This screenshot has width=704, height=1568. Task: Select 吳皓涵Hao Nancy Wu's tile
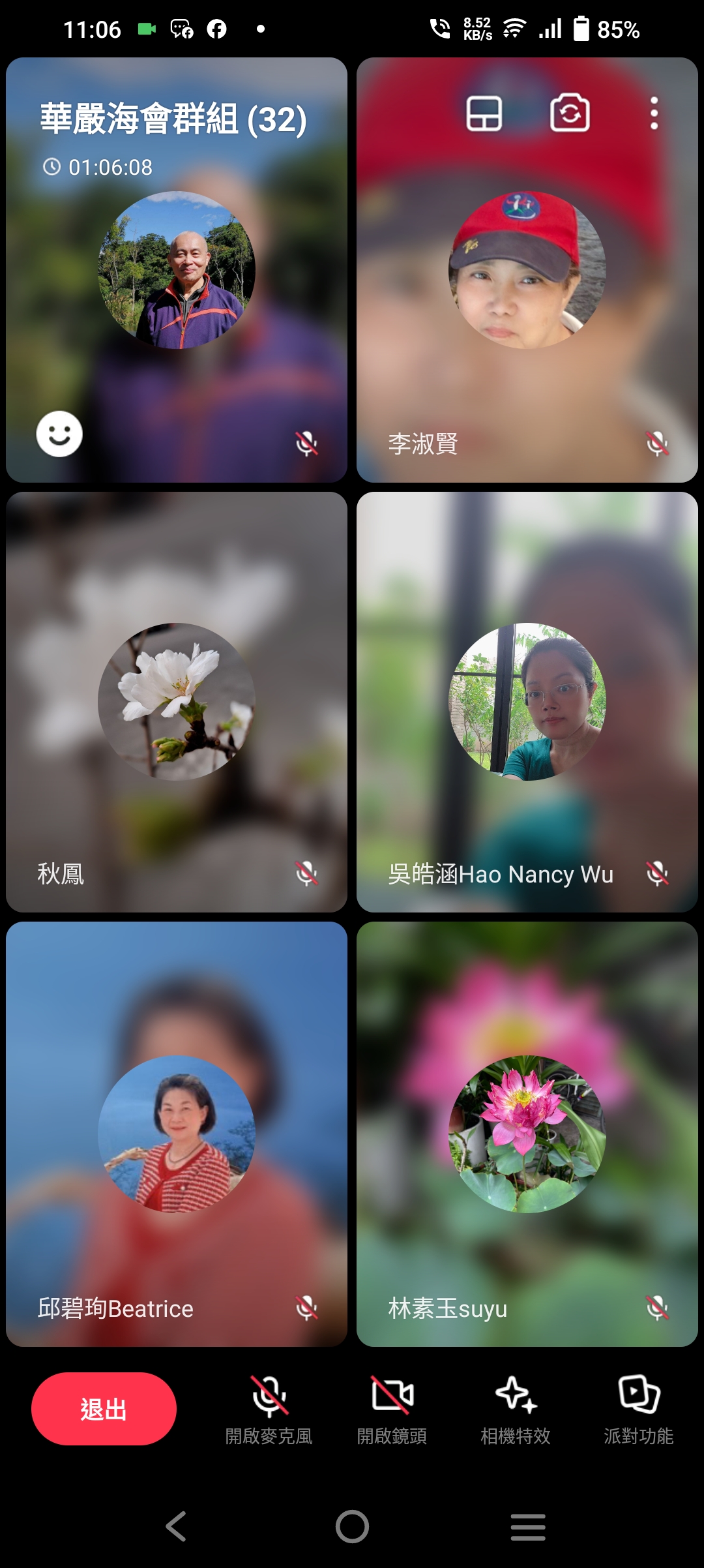click(x=527, y=702)
